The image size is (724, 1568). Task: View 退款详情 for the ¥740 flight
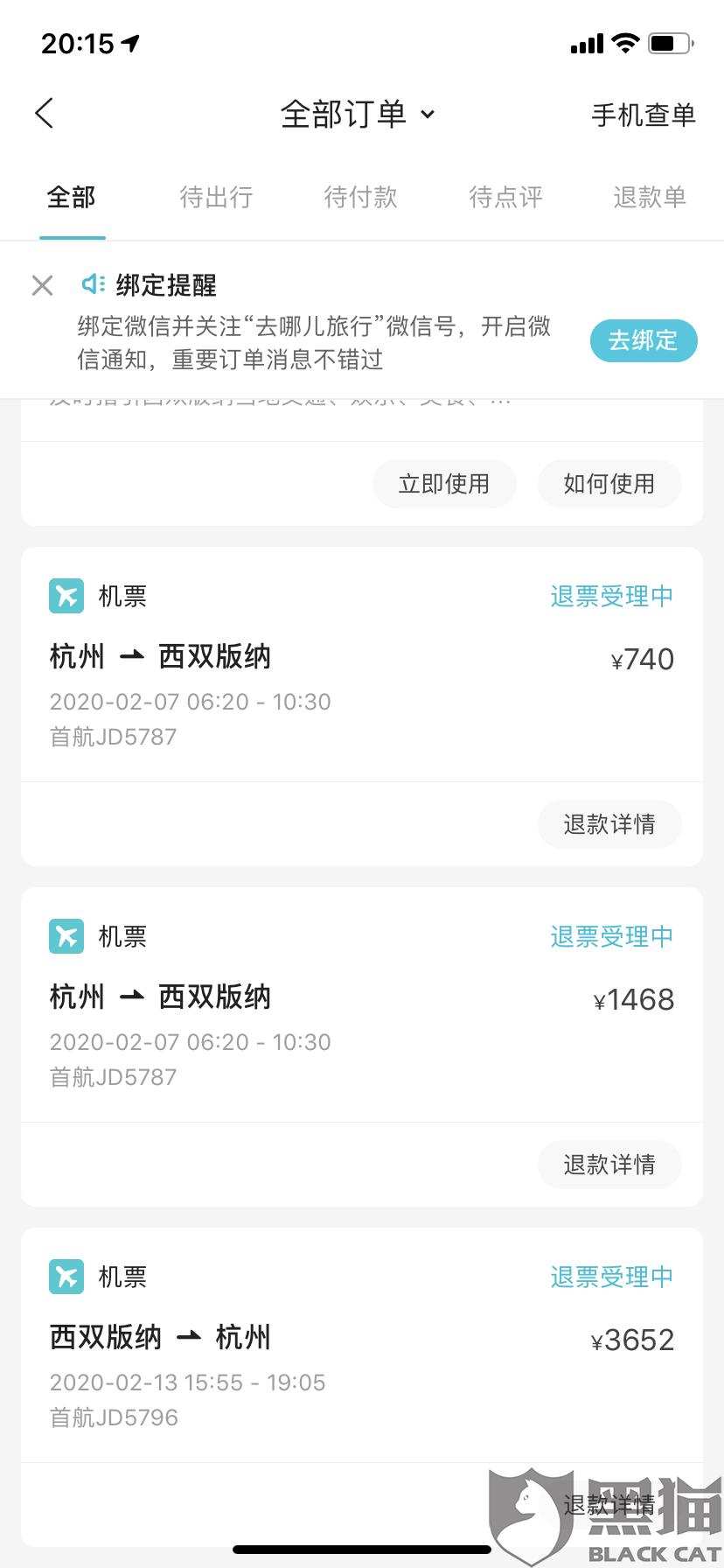[x=609, y=824]
